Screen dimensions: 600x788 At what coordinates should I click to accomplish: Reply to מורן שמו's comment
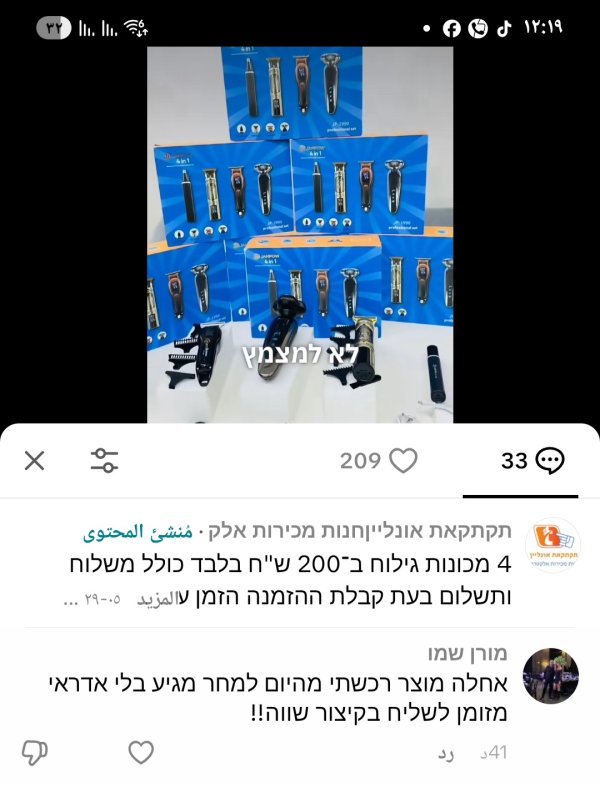tap(444, 753)
